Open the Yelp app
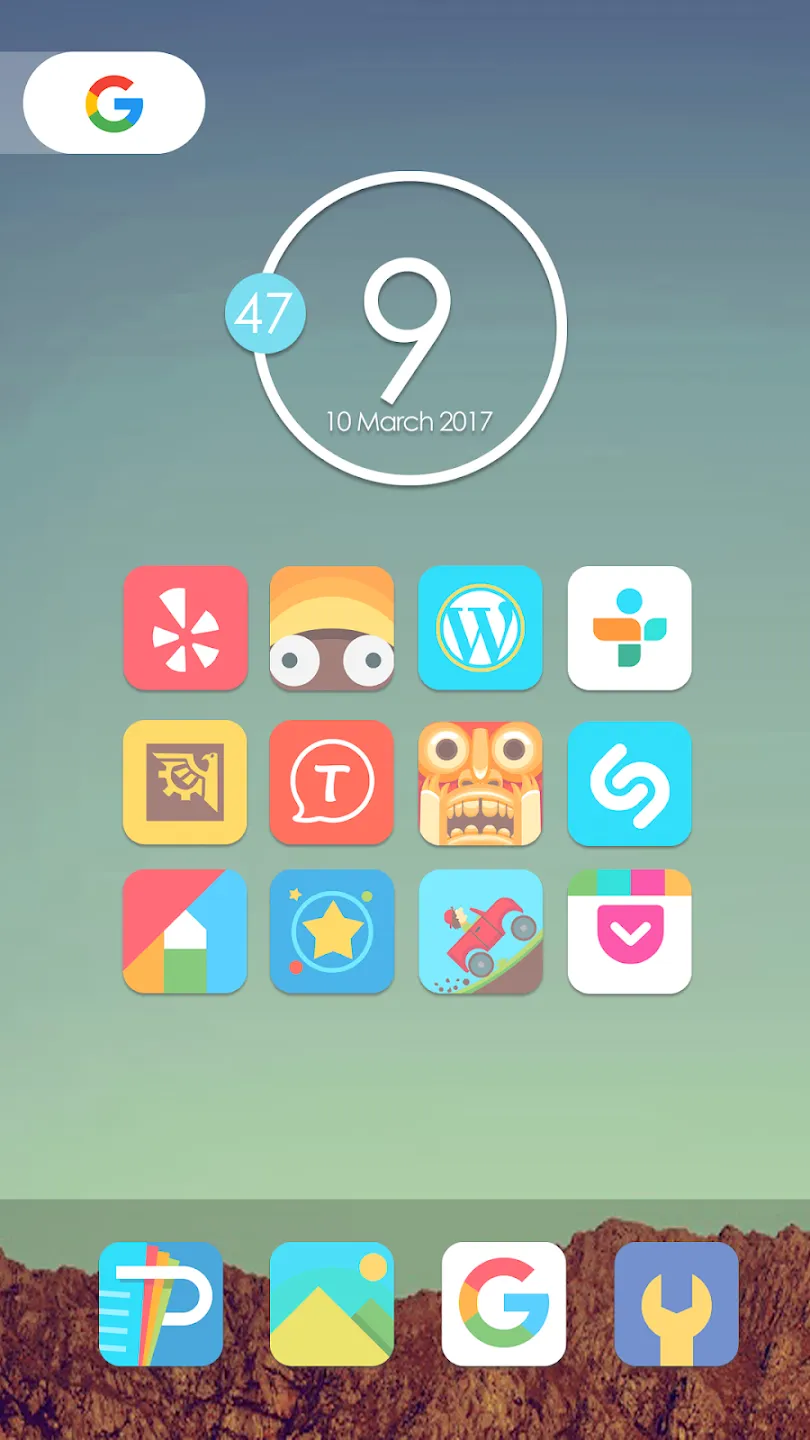 pos(185,628)
